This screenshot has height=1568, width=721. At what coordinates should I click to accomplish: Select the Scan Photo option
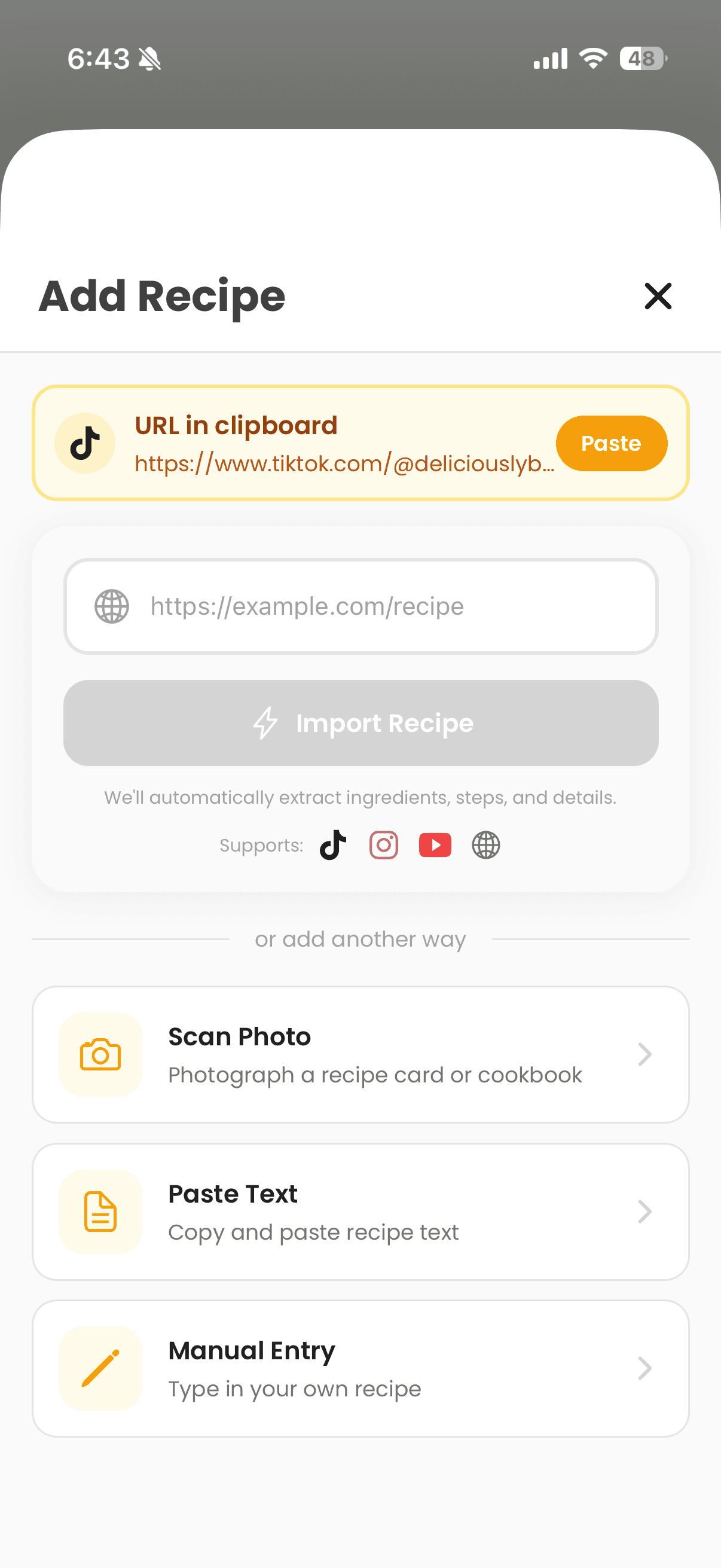pos(361,1054)
